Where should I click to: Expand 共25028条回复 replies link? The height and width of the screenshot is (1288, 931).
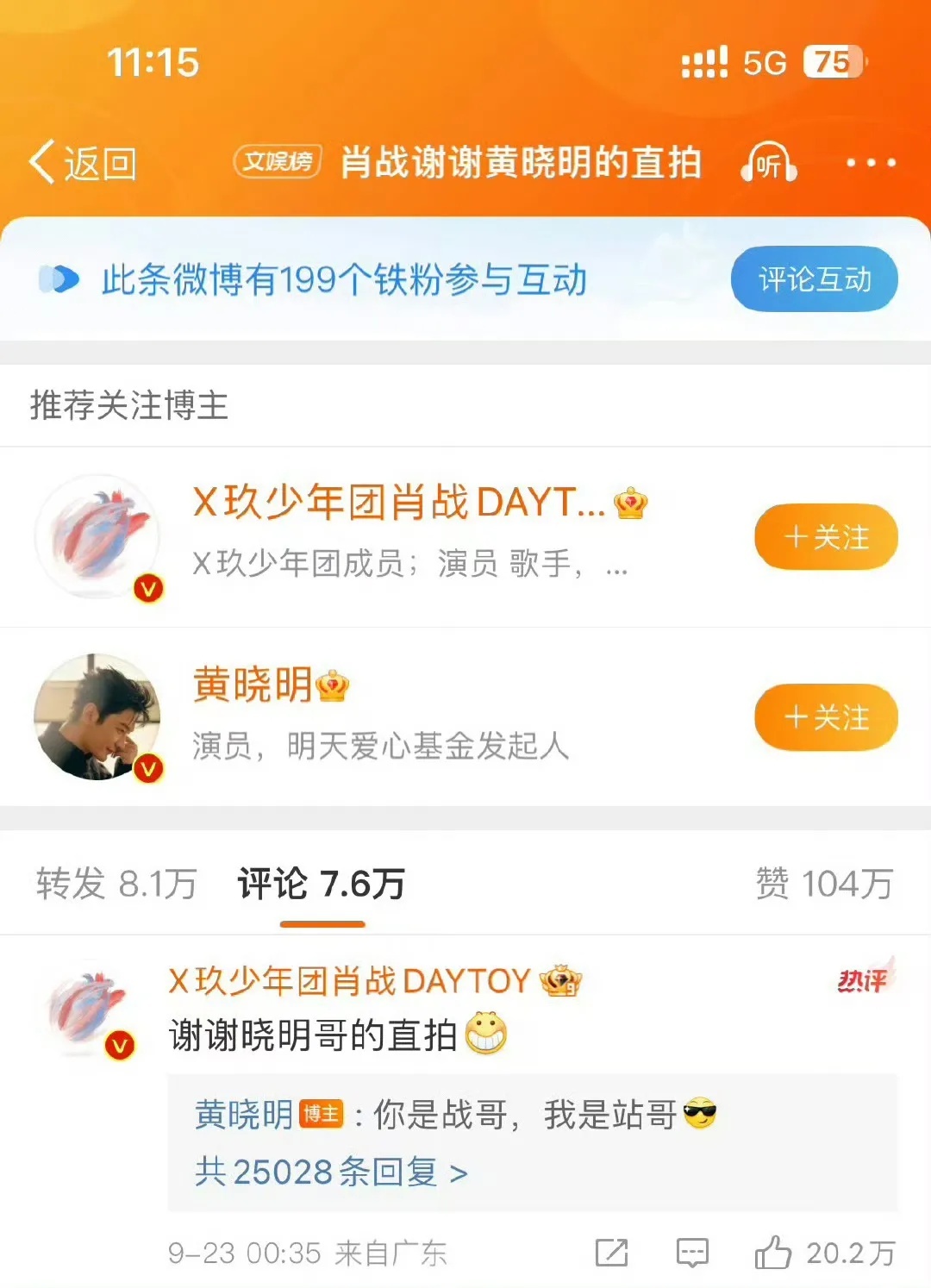(331, 1172)
